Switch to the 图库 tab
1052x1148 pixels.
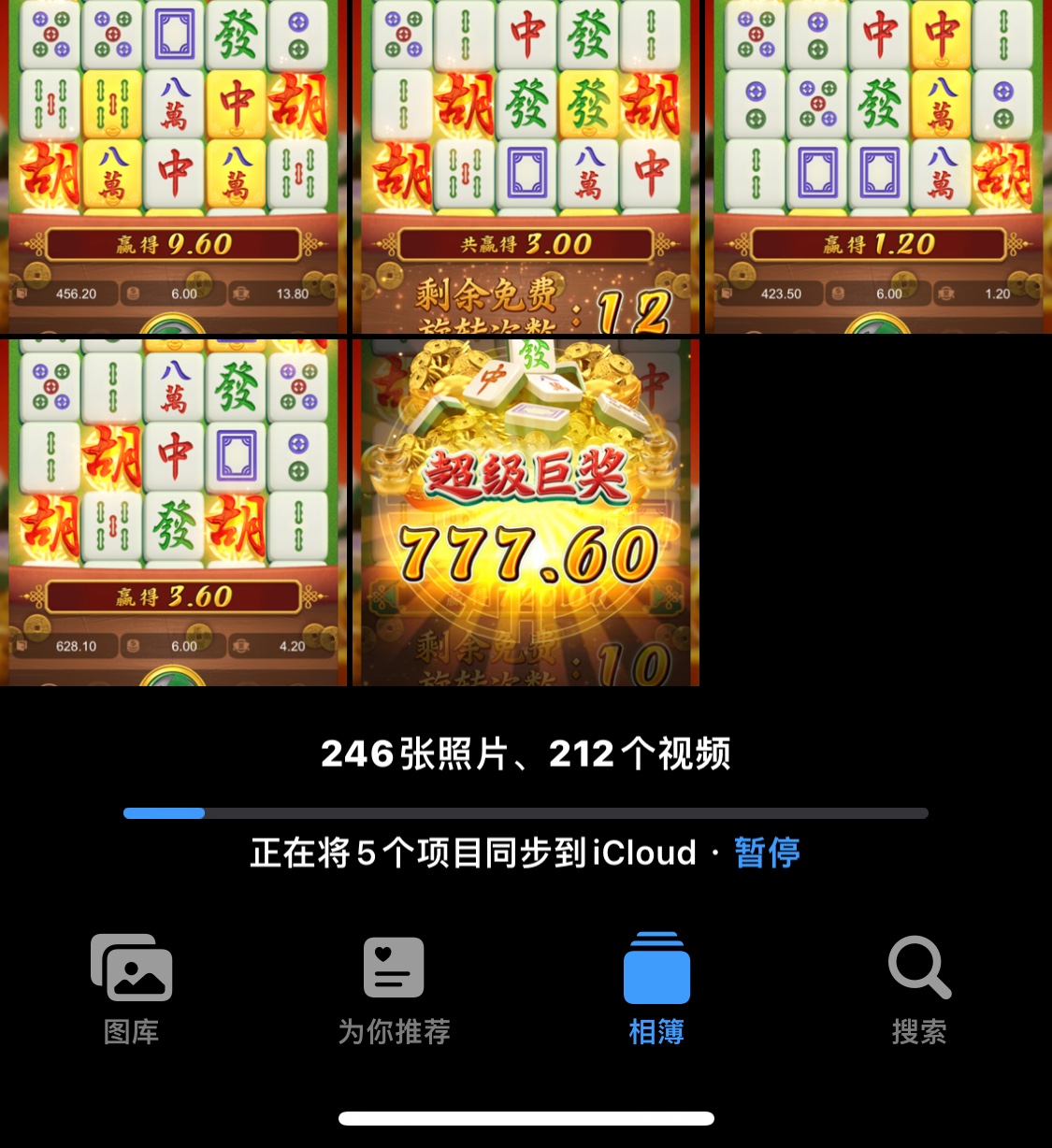[x=131, y=989]
